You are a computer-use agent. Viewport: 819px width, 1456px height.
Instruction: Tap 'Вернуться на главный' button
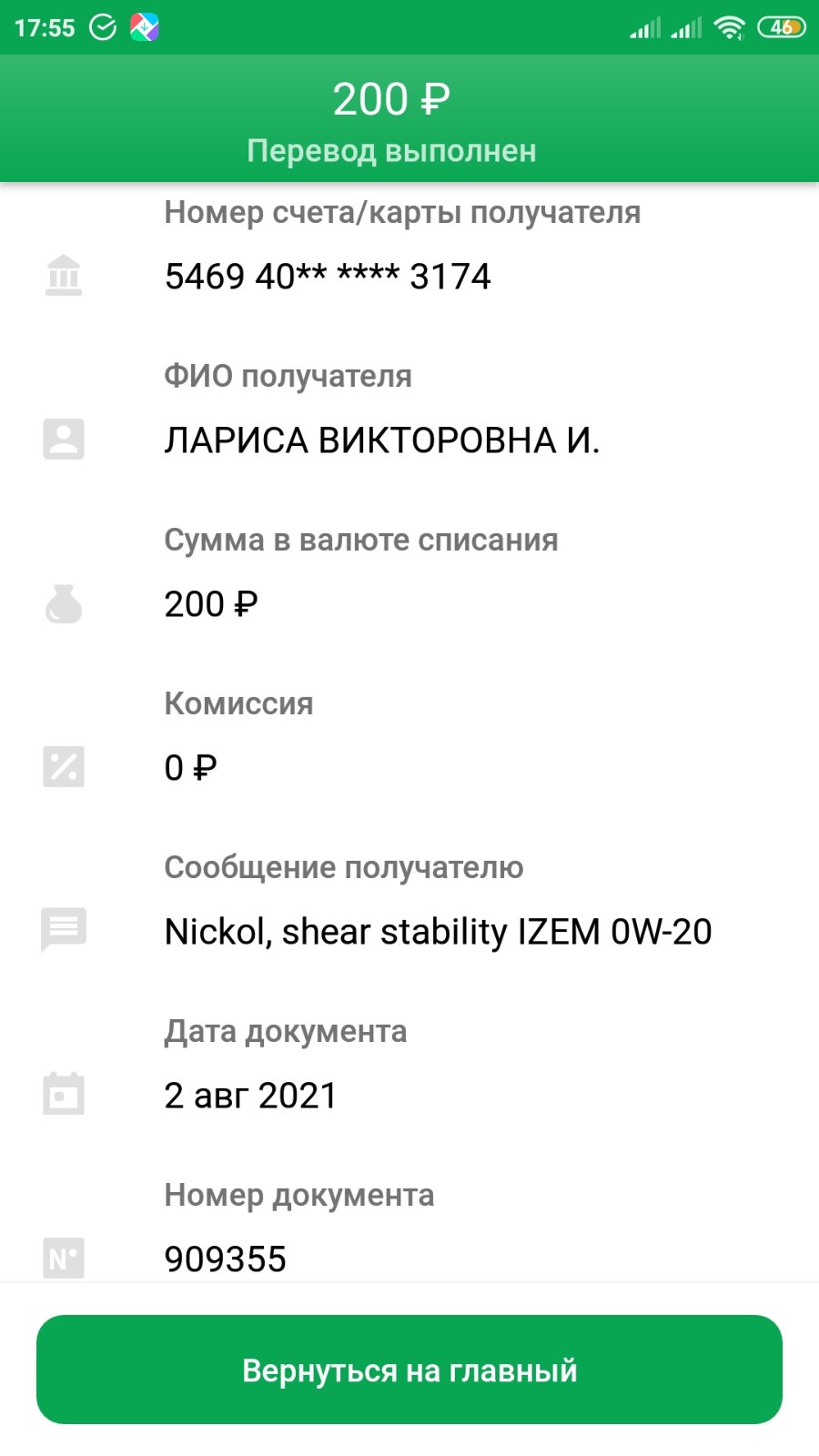click(x=409, y=1370)
